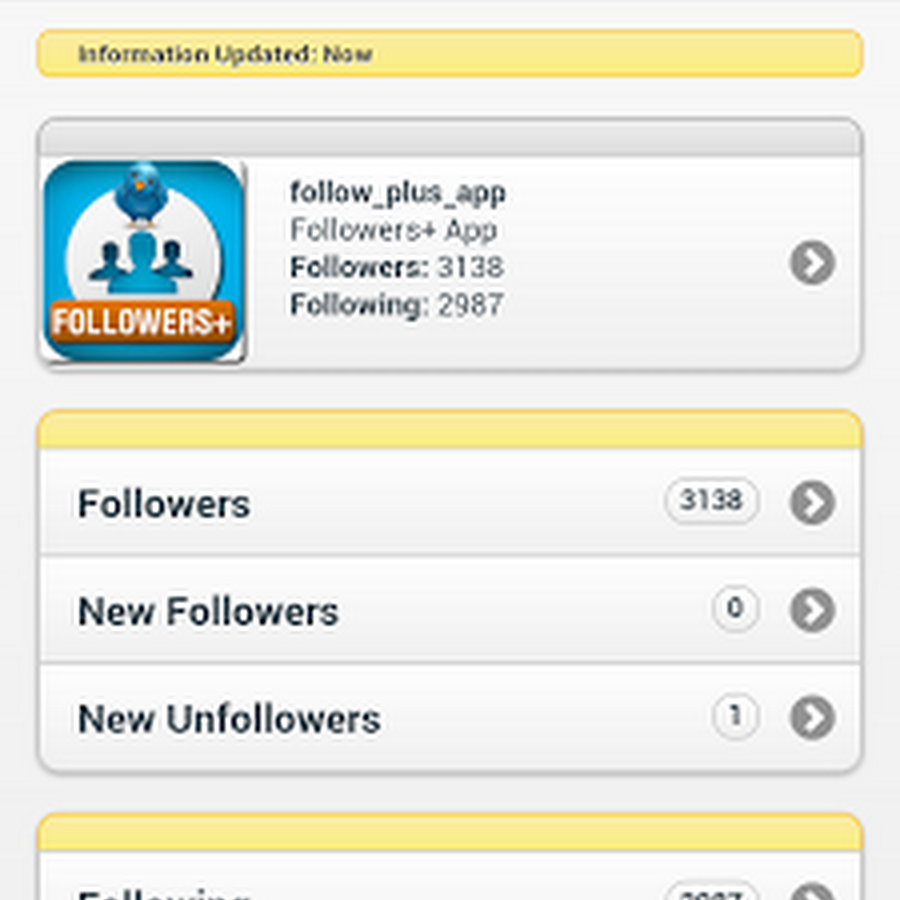Open the Following row

450,885
